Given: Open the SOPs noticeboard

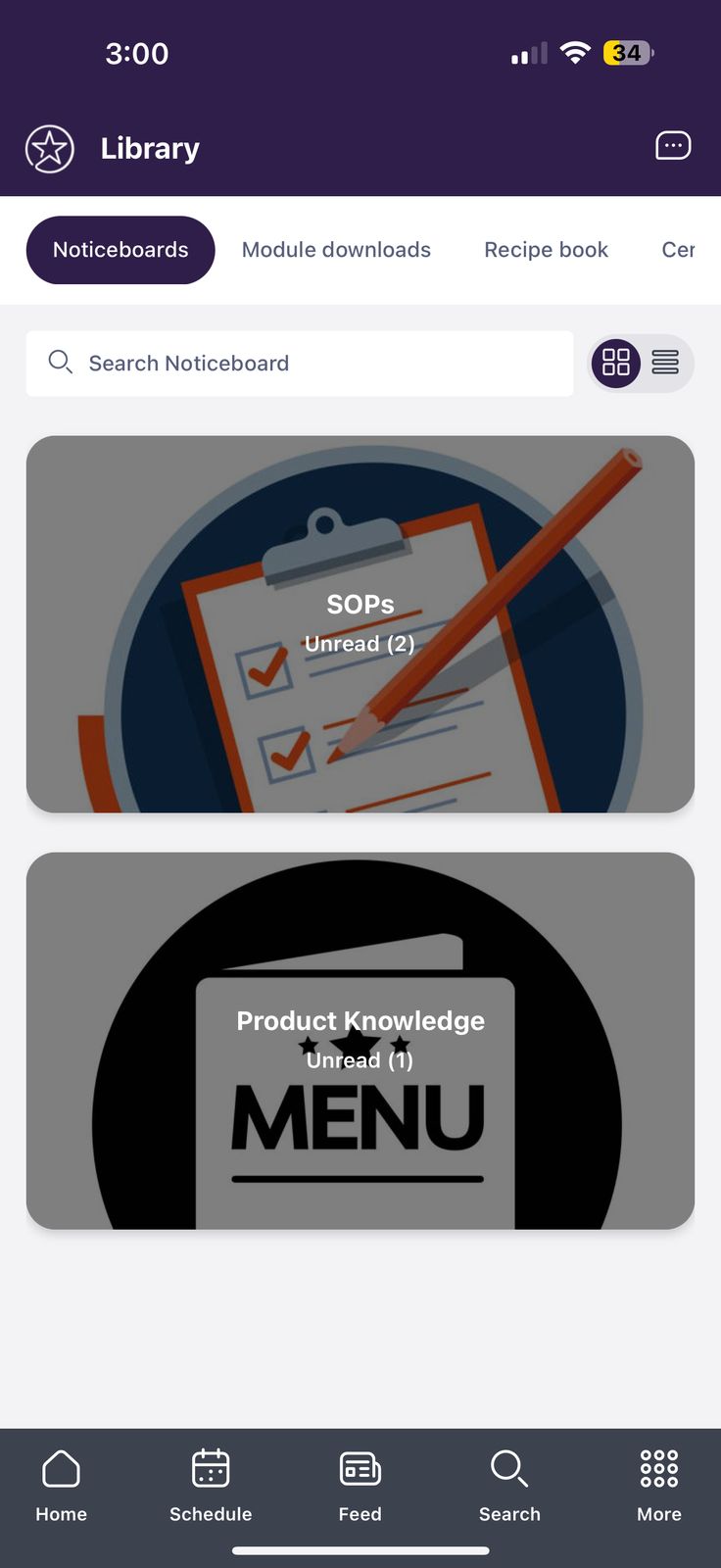Looking at the screenshot, I should pos(360,624).
